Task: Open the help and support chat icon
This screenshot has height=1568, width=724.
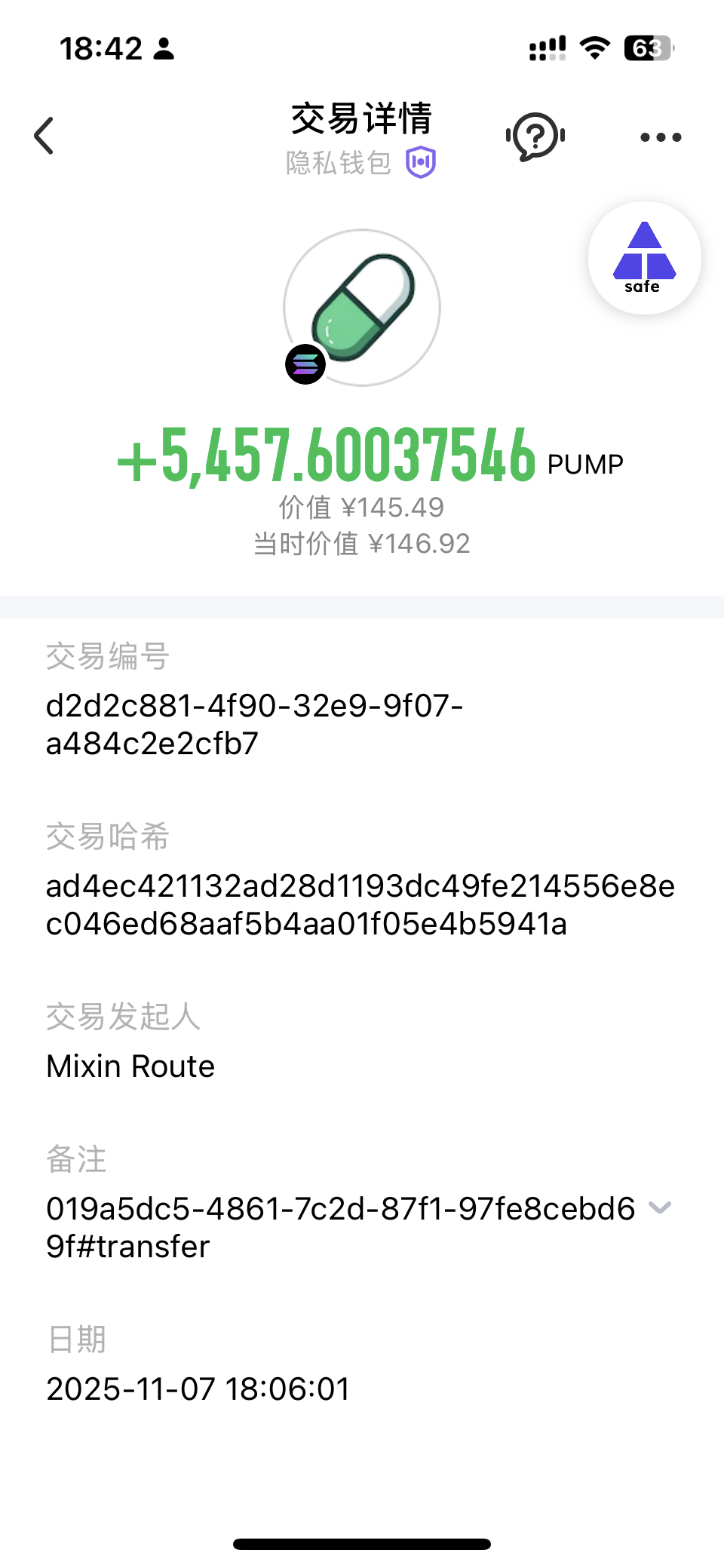Action: point(535,137)
